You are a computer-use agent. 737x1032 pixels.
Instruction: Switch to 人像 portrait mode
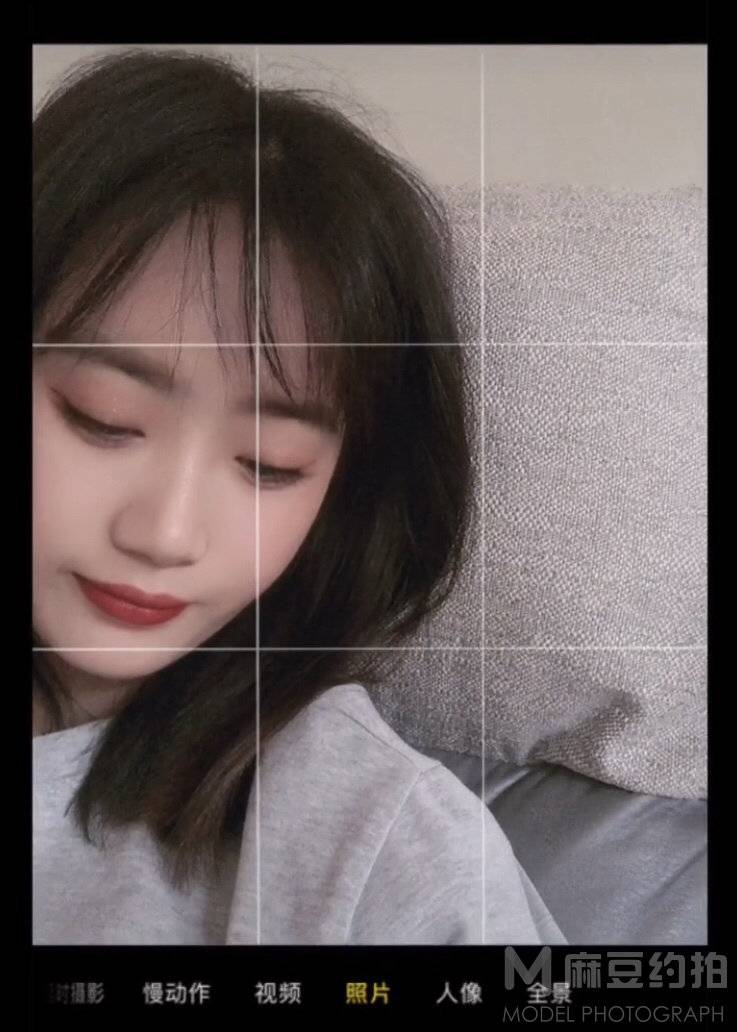pyautogui.click(x=459, y=993)
